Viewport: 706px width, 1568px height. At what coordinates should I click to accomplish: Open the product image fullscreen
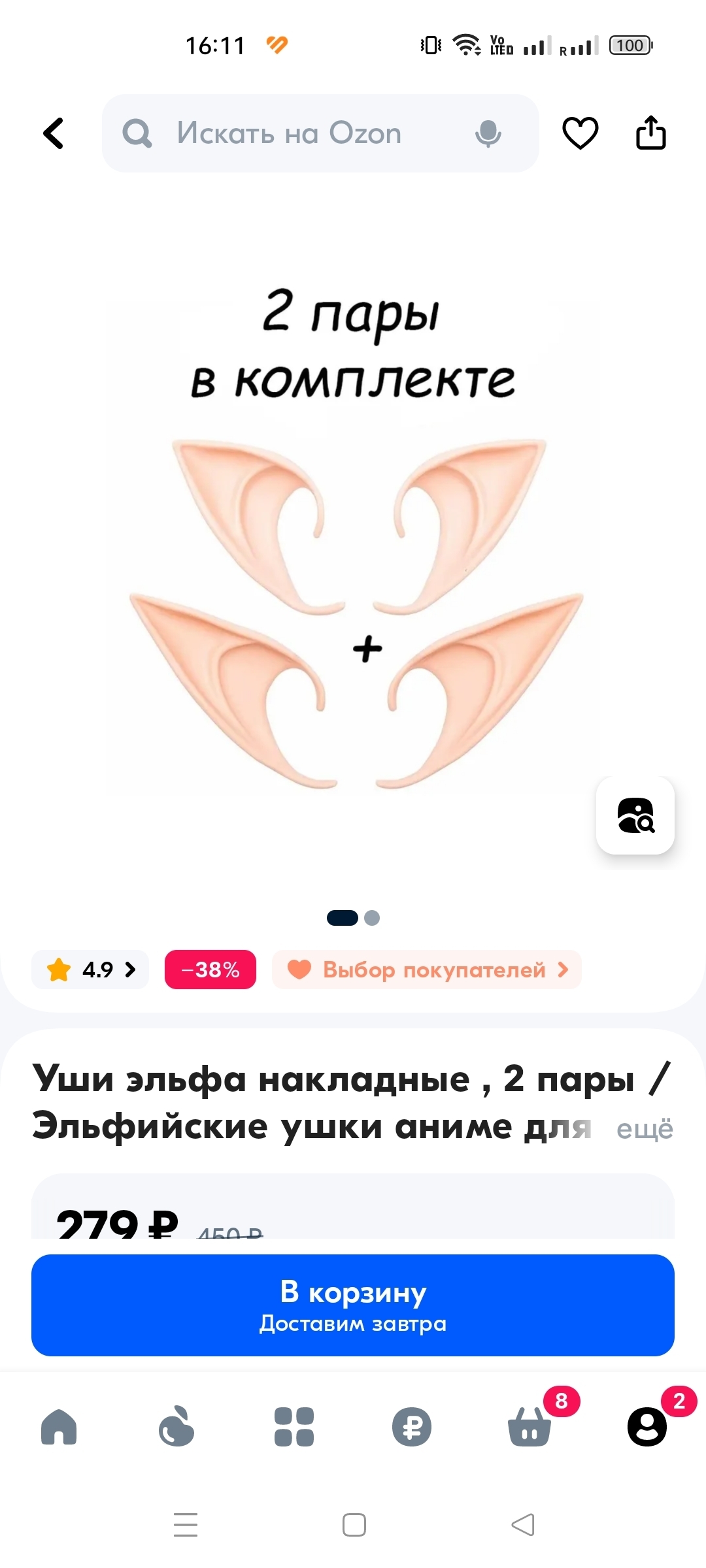pyautogui.click(x=353, y=542)
